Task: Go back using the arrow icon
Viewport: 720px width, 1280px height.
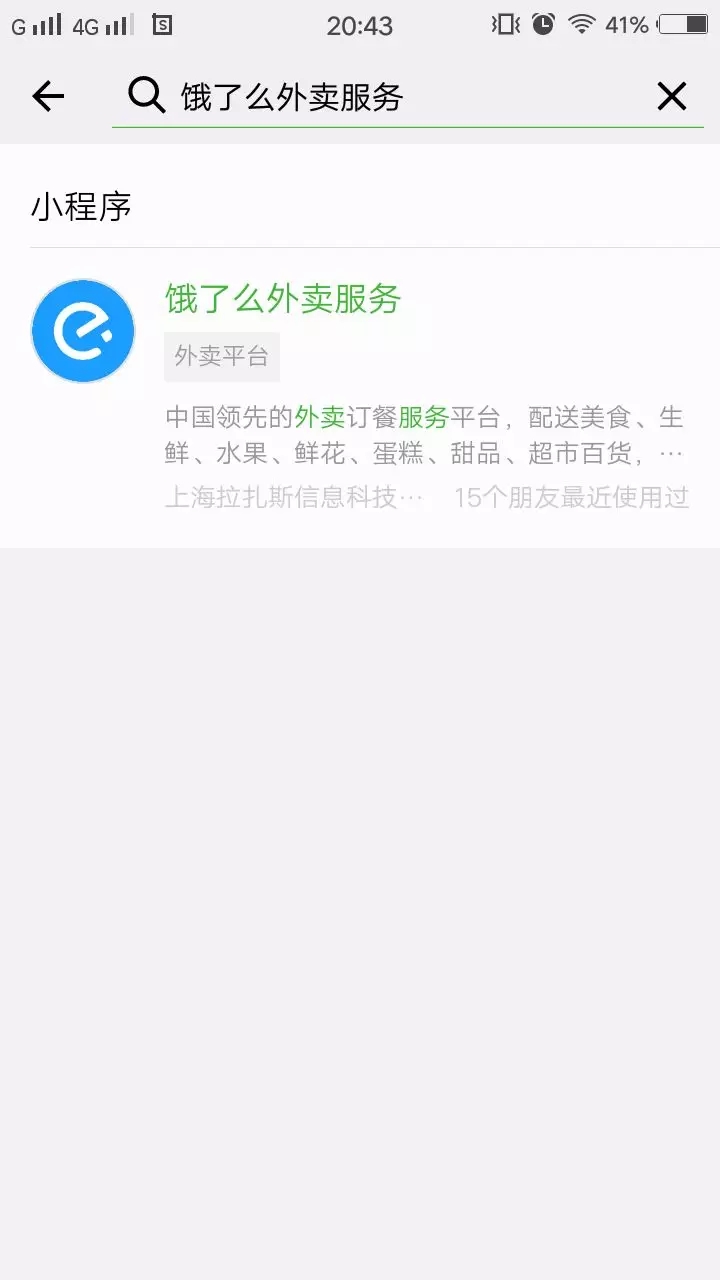Action: tap(48, 96)
